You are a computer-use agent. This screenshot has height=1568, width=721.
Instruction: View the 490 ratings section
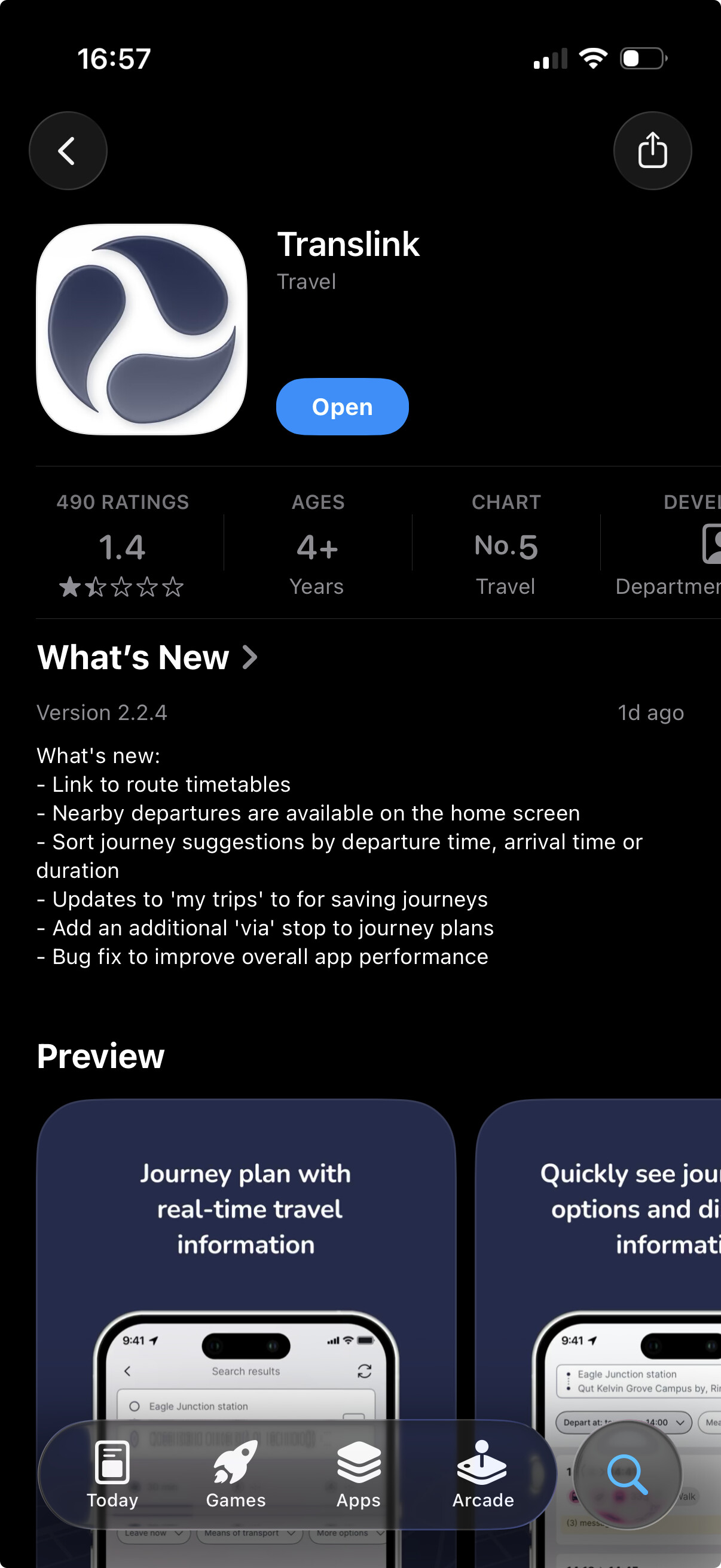(x=123, y=544)
